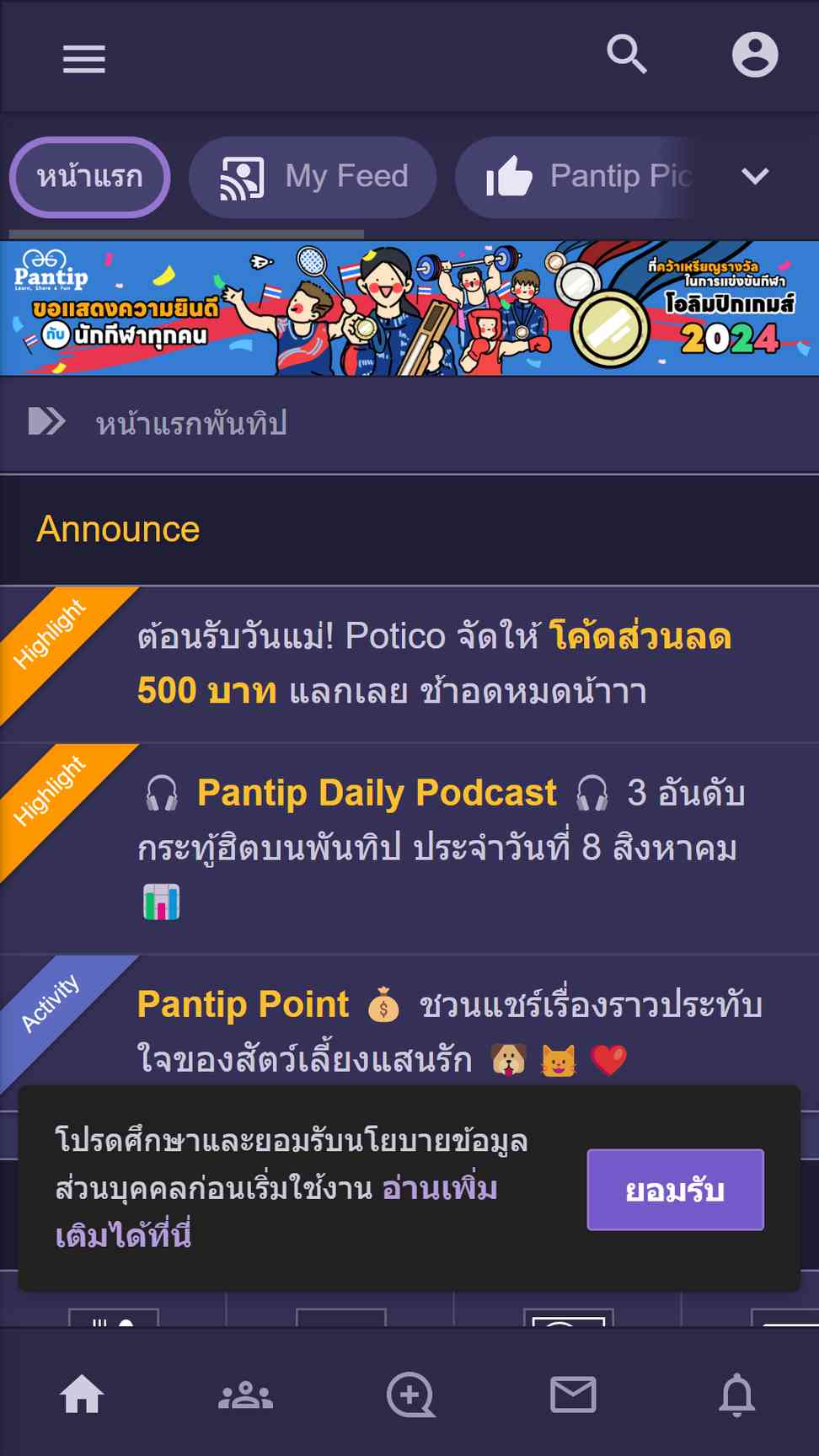This screenshot has width=819, height=1456.
Task: Open the Pantip Point pet story activity
Action: pos(451,1030)
